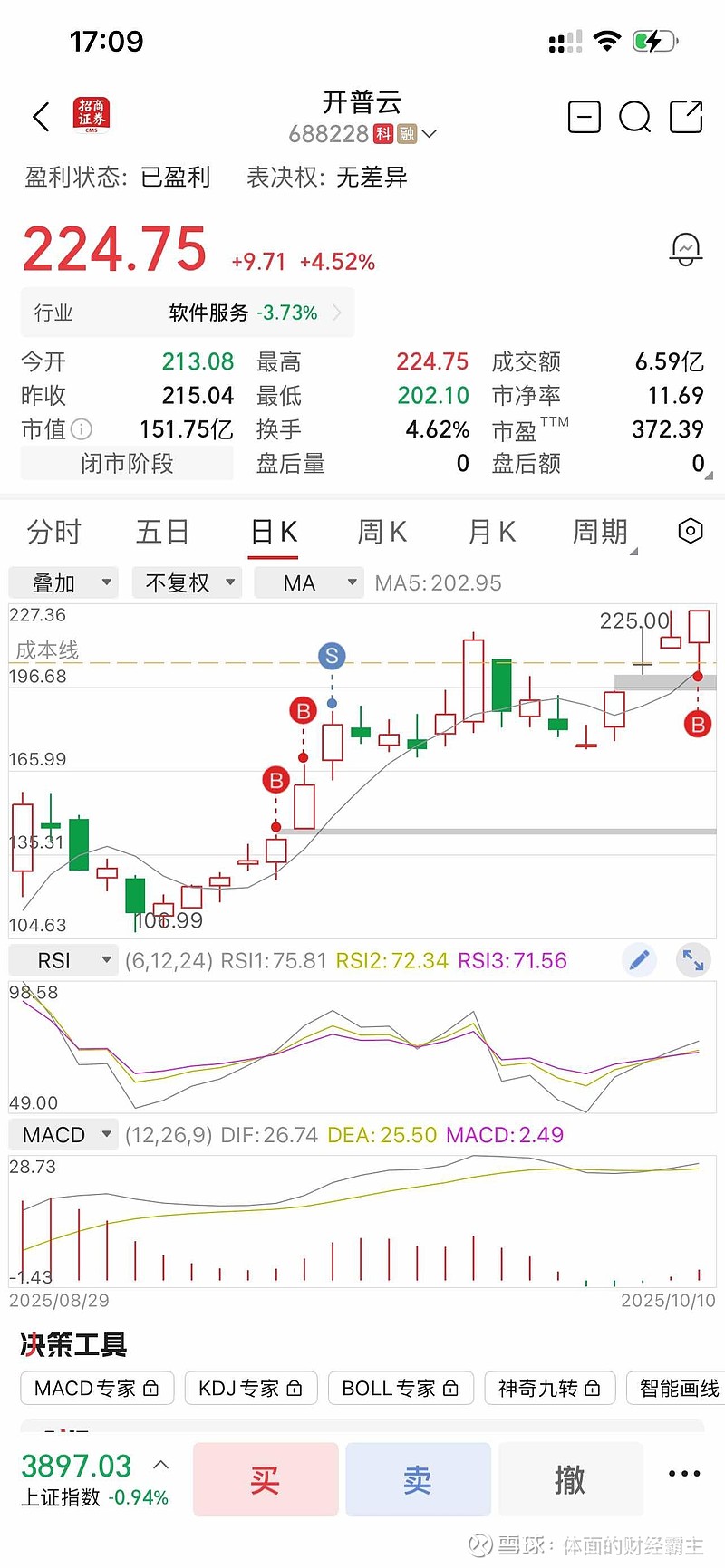
Task: Open the 周期 period options
Action: coord(602,532)
